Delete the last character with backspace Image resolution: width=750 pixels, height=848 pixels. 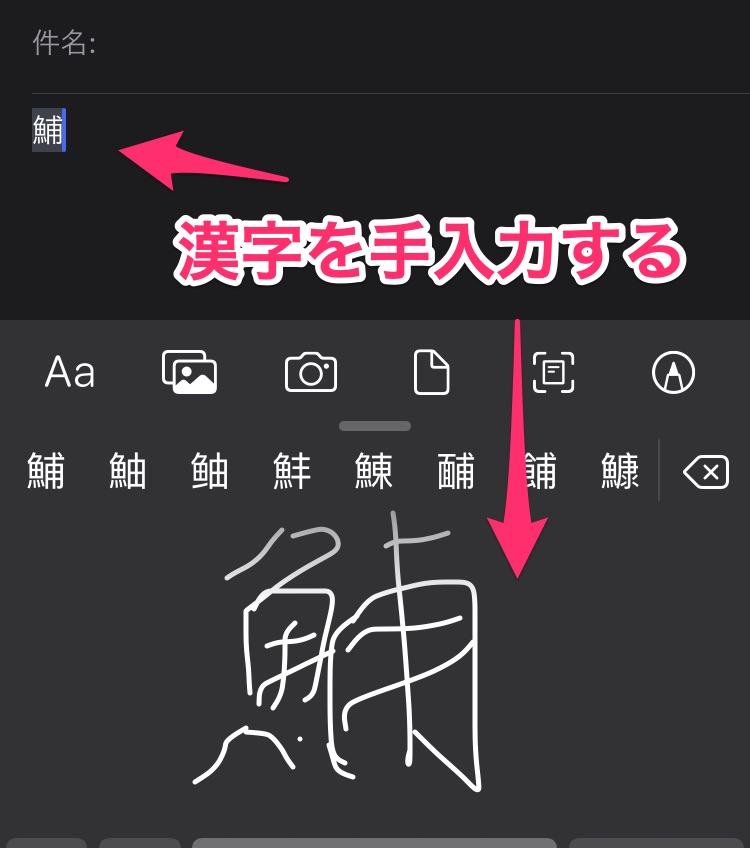click(705, 471)
